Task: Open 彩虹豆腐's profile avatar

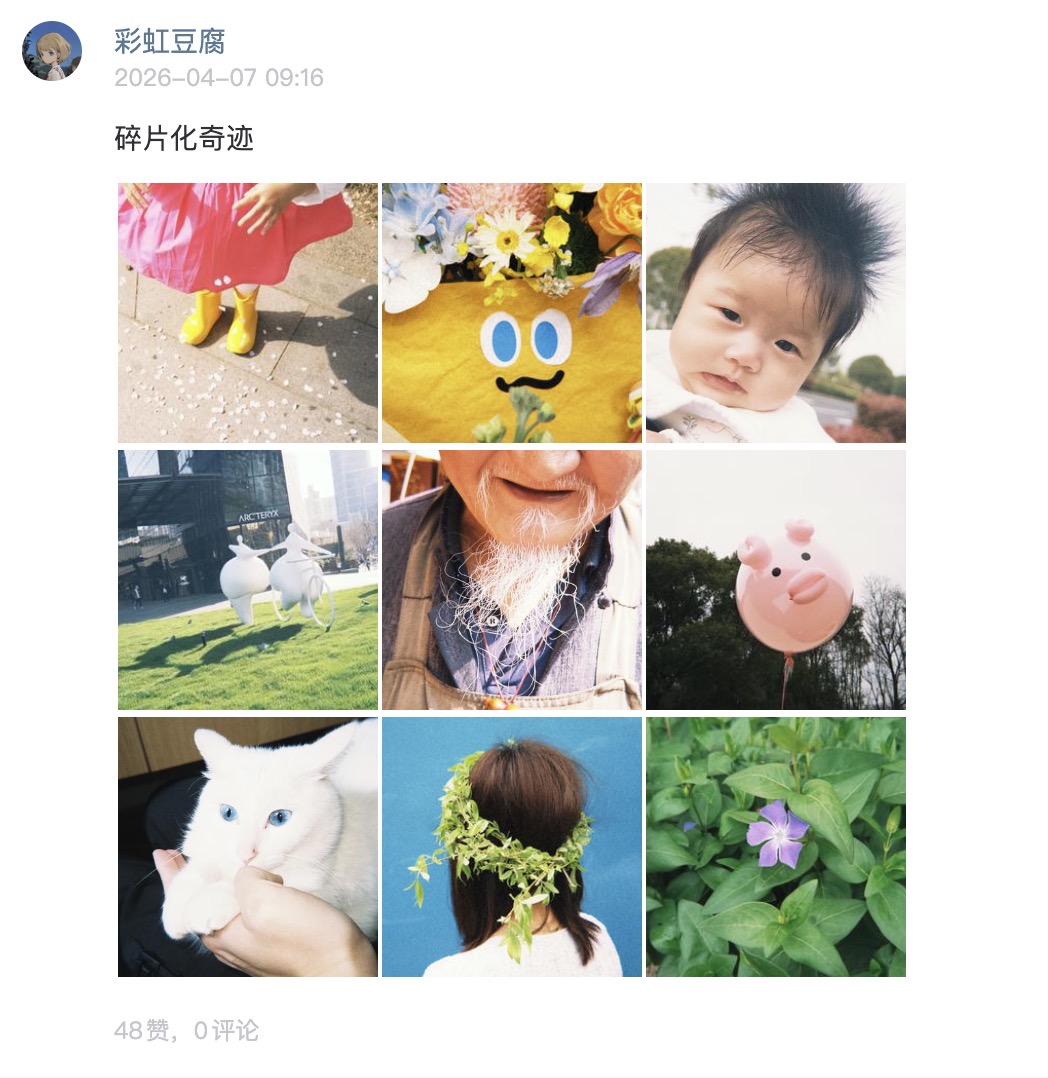Action: pyautogui.click(x=52, y=51)
